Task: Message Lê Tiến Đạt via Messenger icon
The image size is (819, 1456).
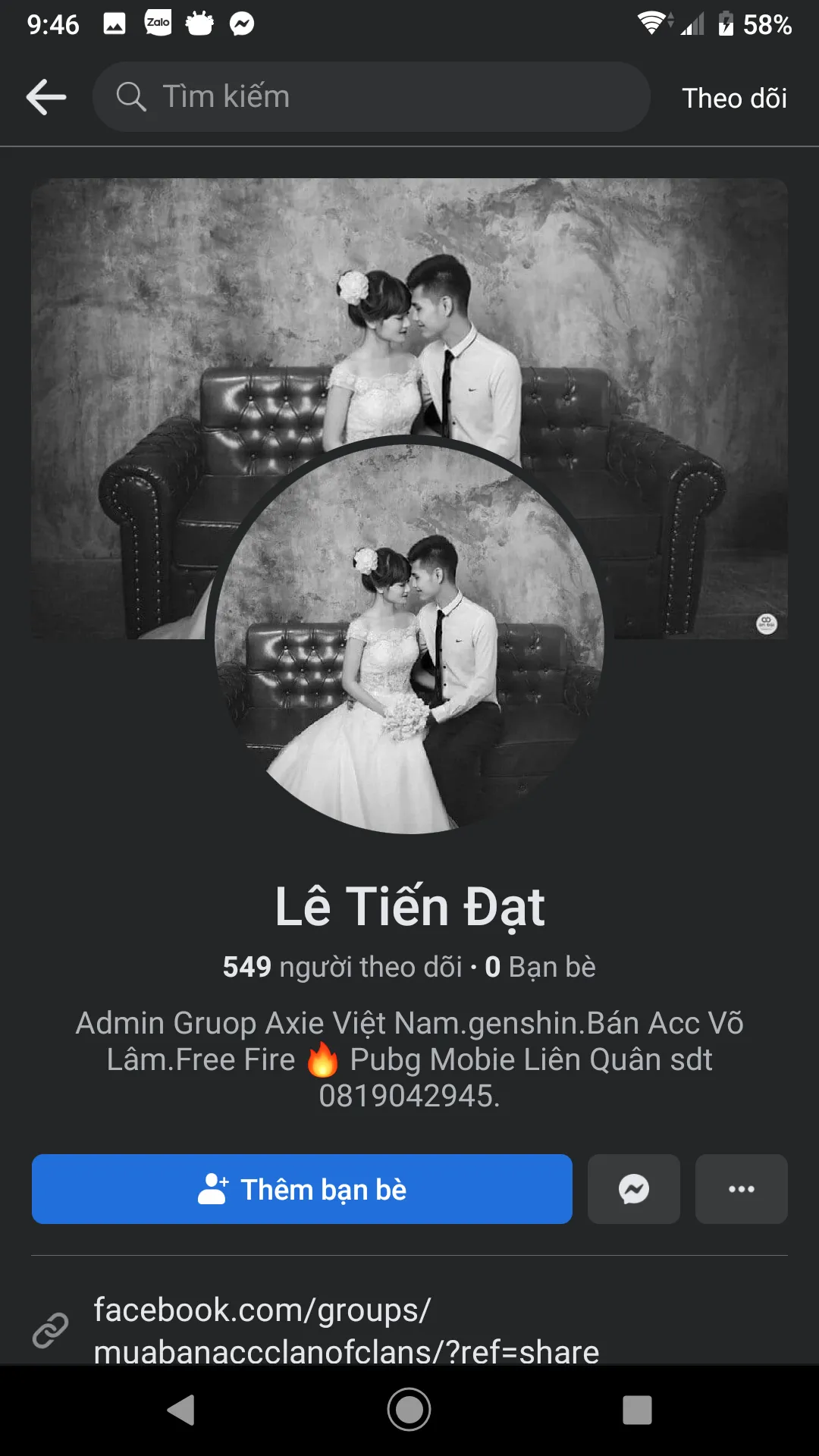Action: pos(634,1189)
